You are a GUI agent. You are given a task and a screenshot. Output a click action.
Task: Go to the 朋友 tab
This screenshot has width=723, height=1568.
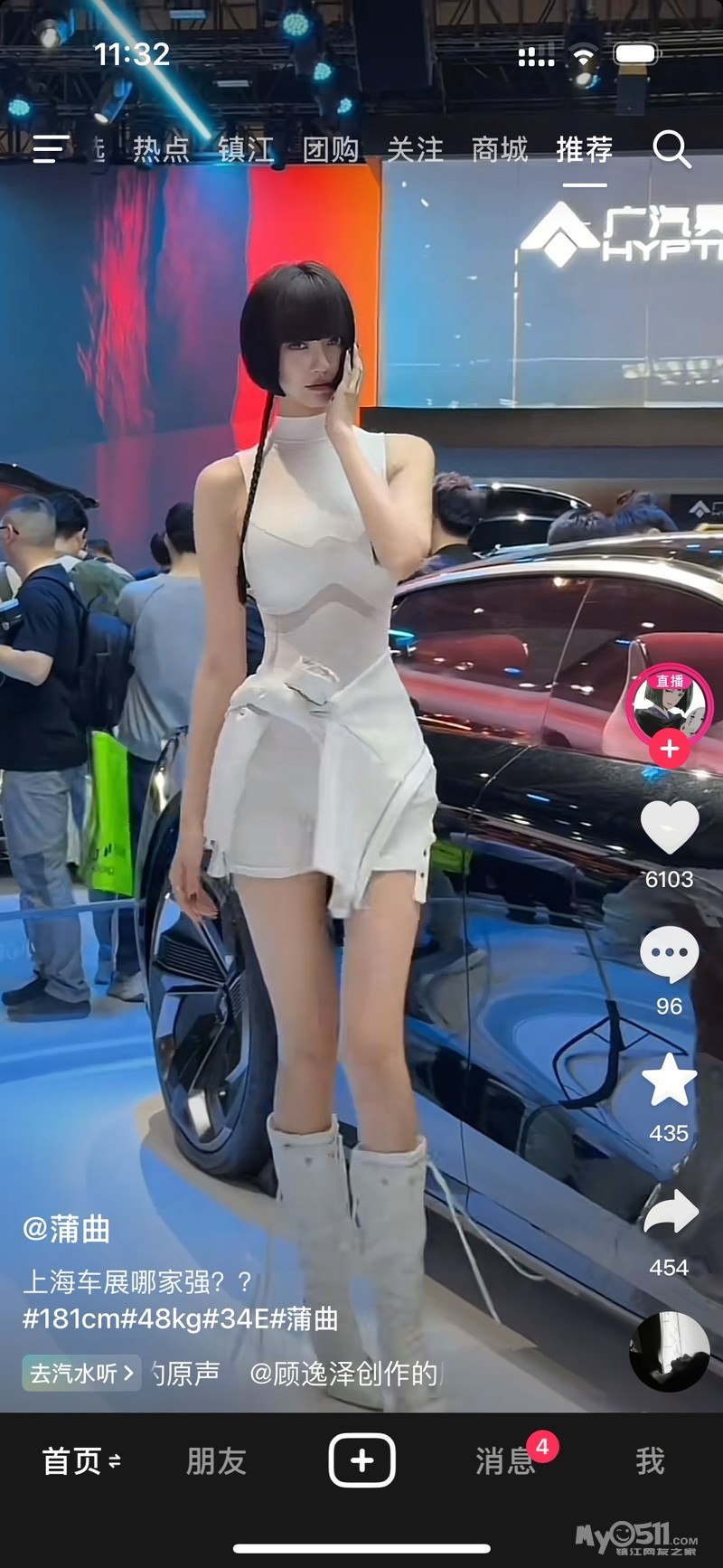216,1461
